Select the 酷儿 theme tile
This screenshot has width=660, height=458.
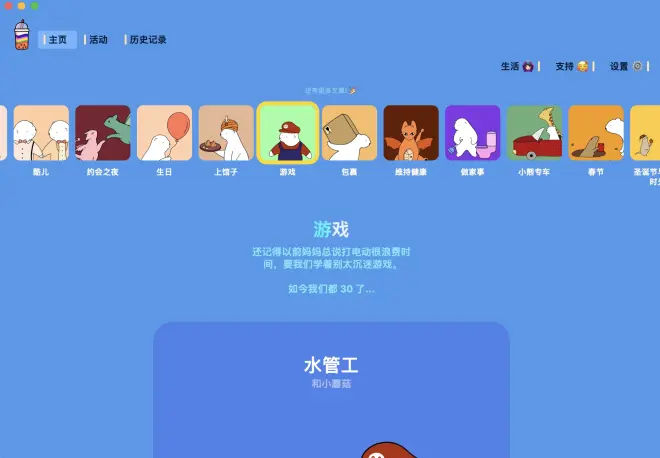(x=41, y=133)
